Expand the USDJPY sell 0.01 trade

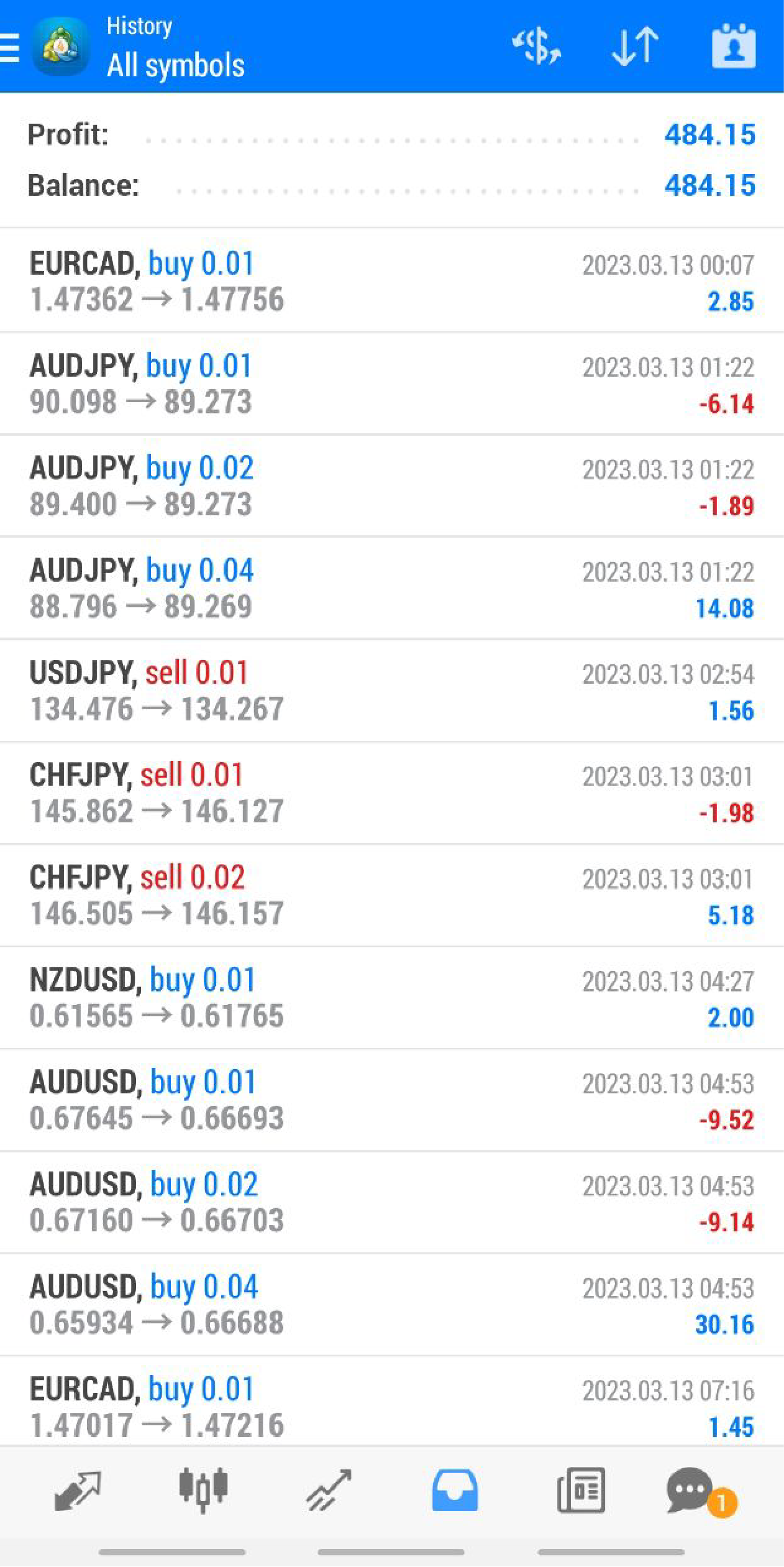coord(391,691)
